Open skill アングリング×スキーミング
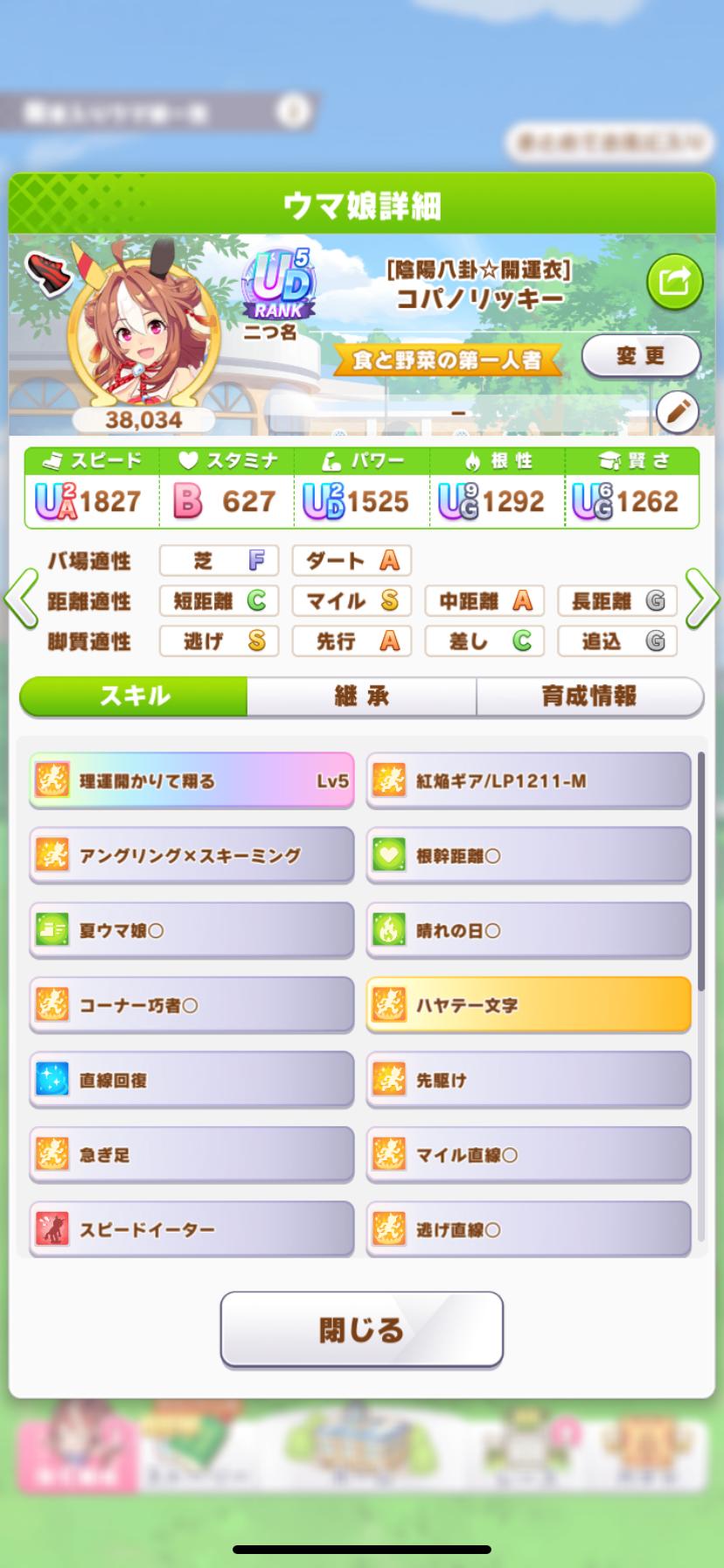This screenshot has height=1568, width=724. coord(191,856)
